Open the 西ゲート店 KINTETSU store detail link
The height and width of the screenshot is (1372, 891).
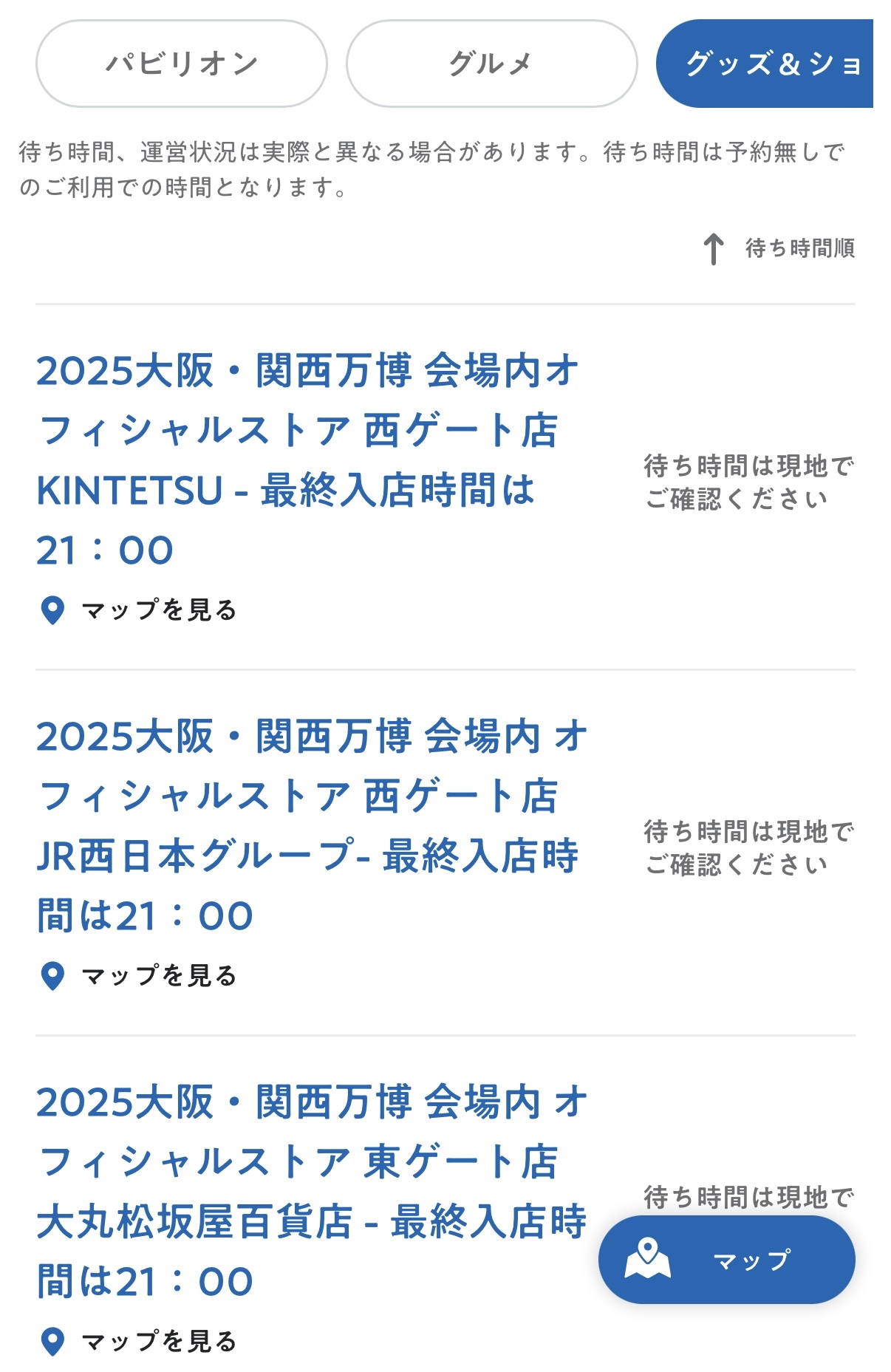(x=310, y=458)
